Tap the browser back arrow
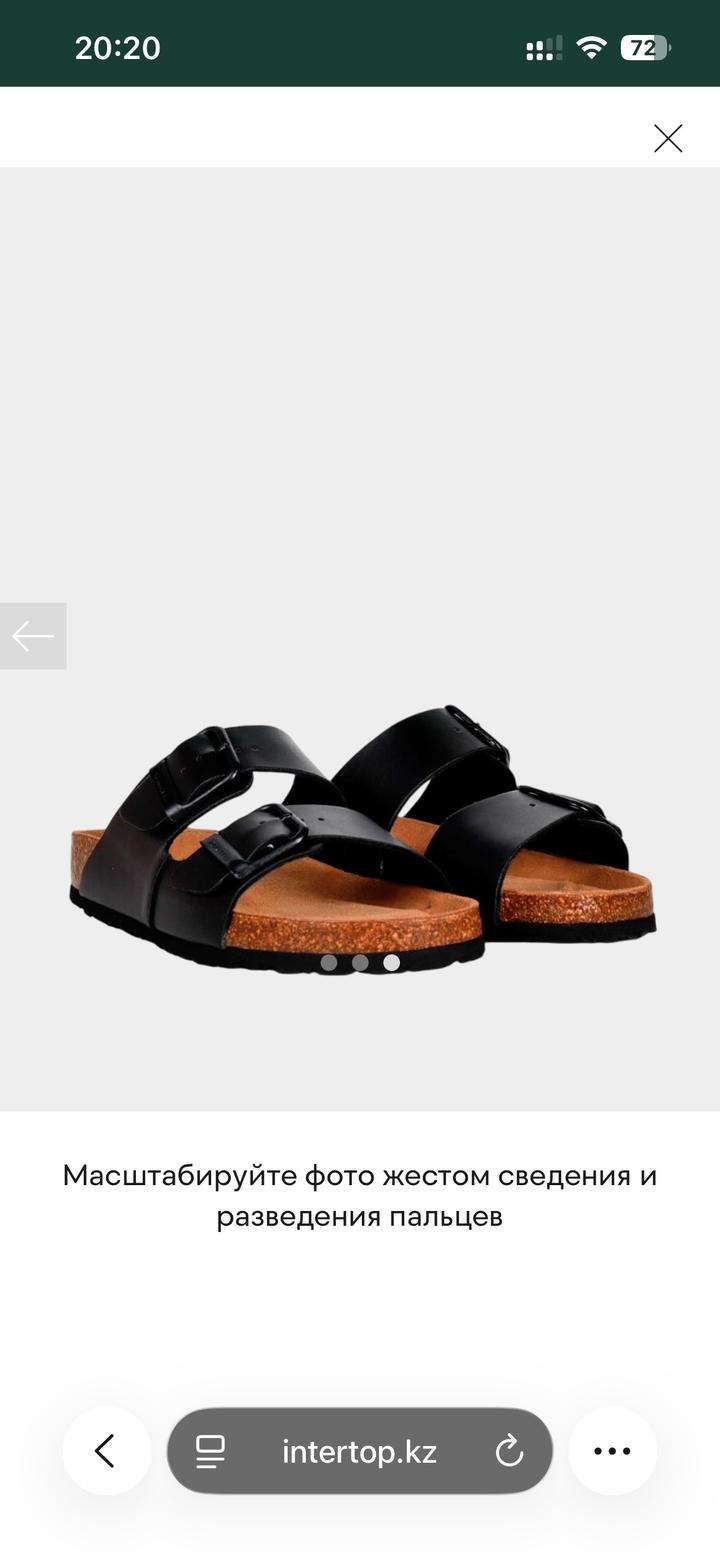 [x=106, y=1451]
